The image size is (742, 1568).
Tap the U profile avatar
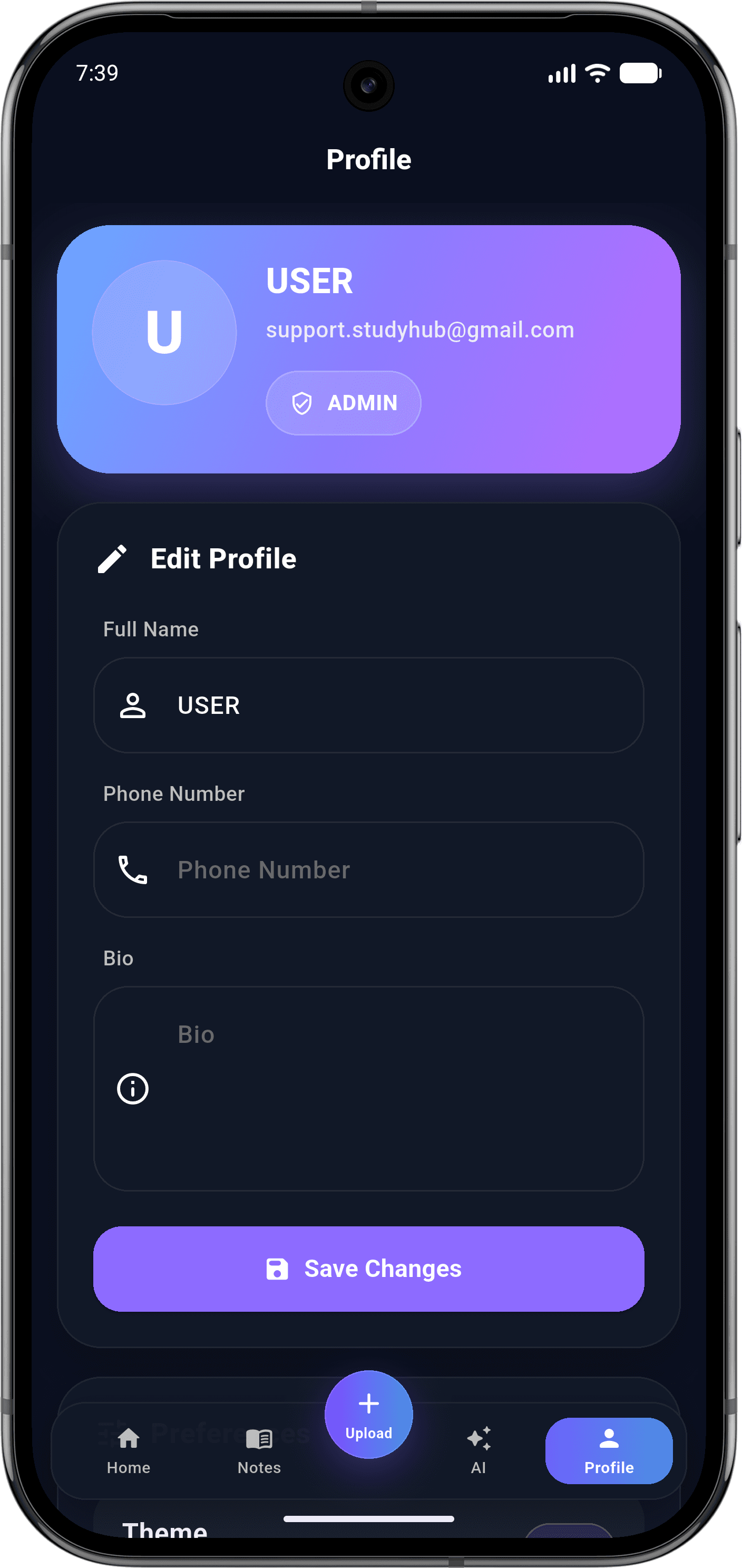(164, 332)
